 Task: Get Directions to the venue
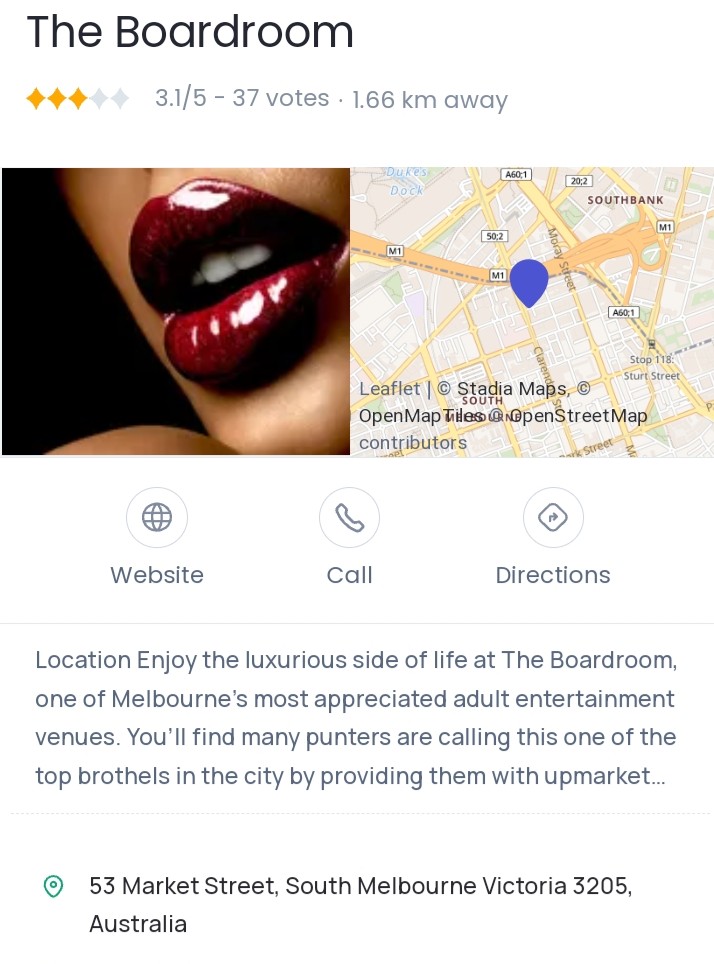[553, 518]
